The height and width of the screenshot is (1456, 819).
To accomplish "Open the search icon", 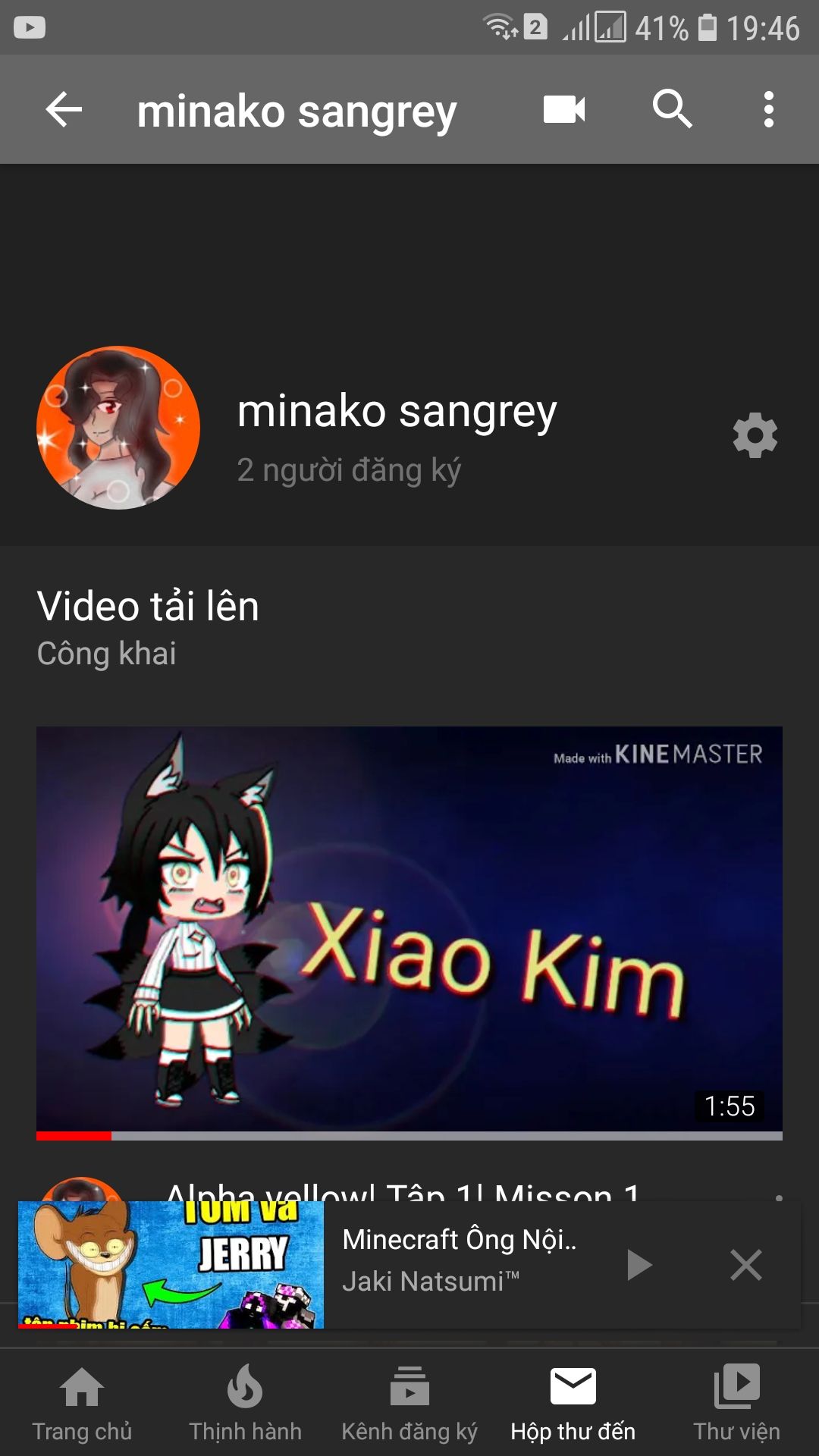I will (x=672, y=110).
